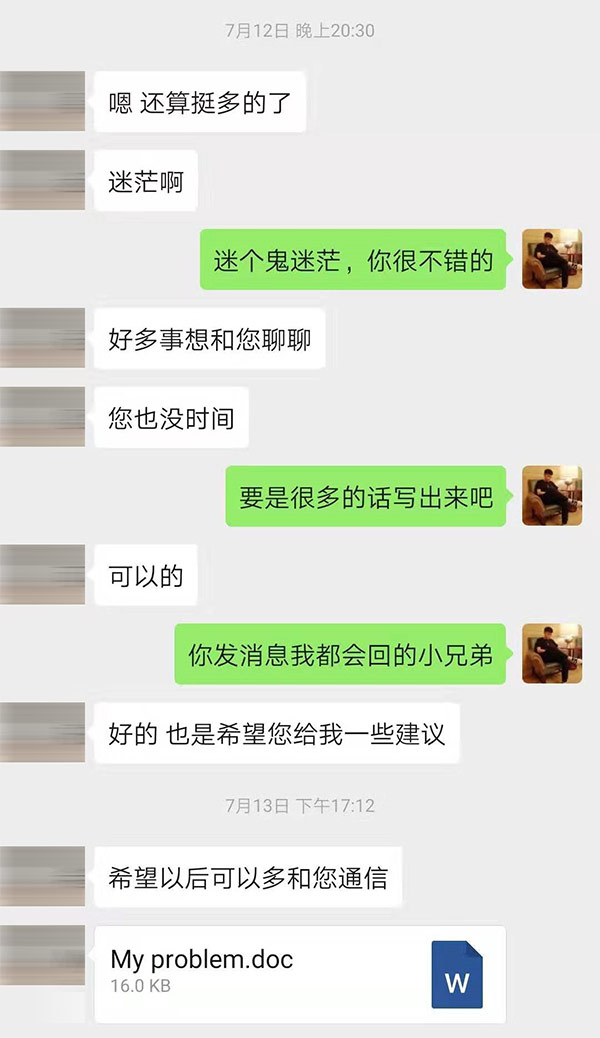600x1038 pixels.
Task: Open the My problem.doc attachment
Action: point(300,974)
